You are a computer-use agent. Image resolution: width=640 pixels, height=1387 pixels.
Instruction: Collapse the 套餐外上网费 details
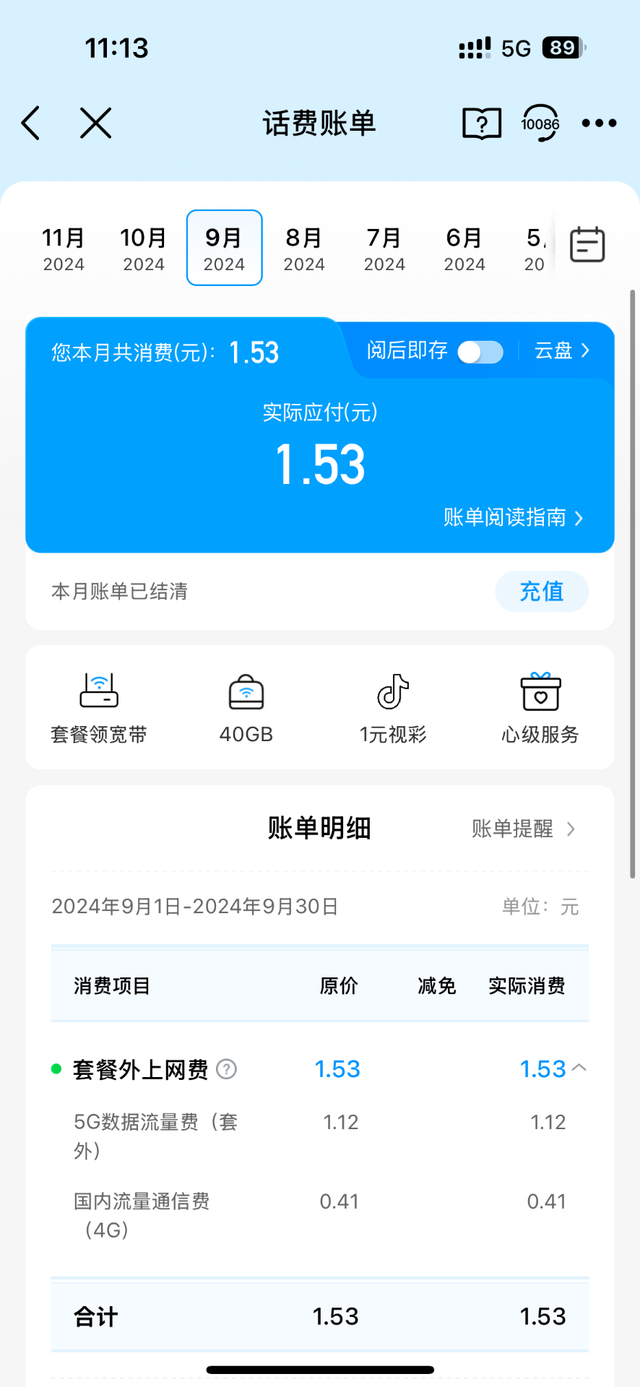pos(578,1068)
